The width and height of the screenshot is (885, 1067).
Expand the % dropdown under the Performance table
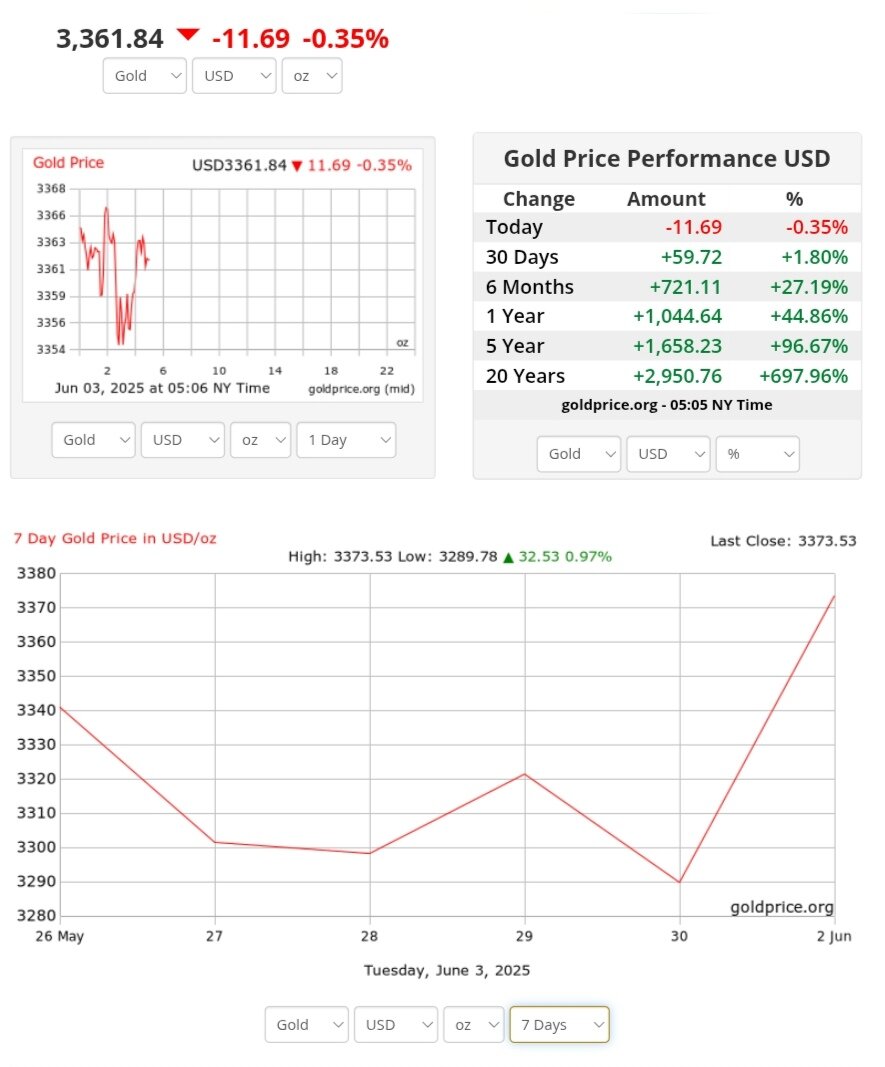point(757,454)
